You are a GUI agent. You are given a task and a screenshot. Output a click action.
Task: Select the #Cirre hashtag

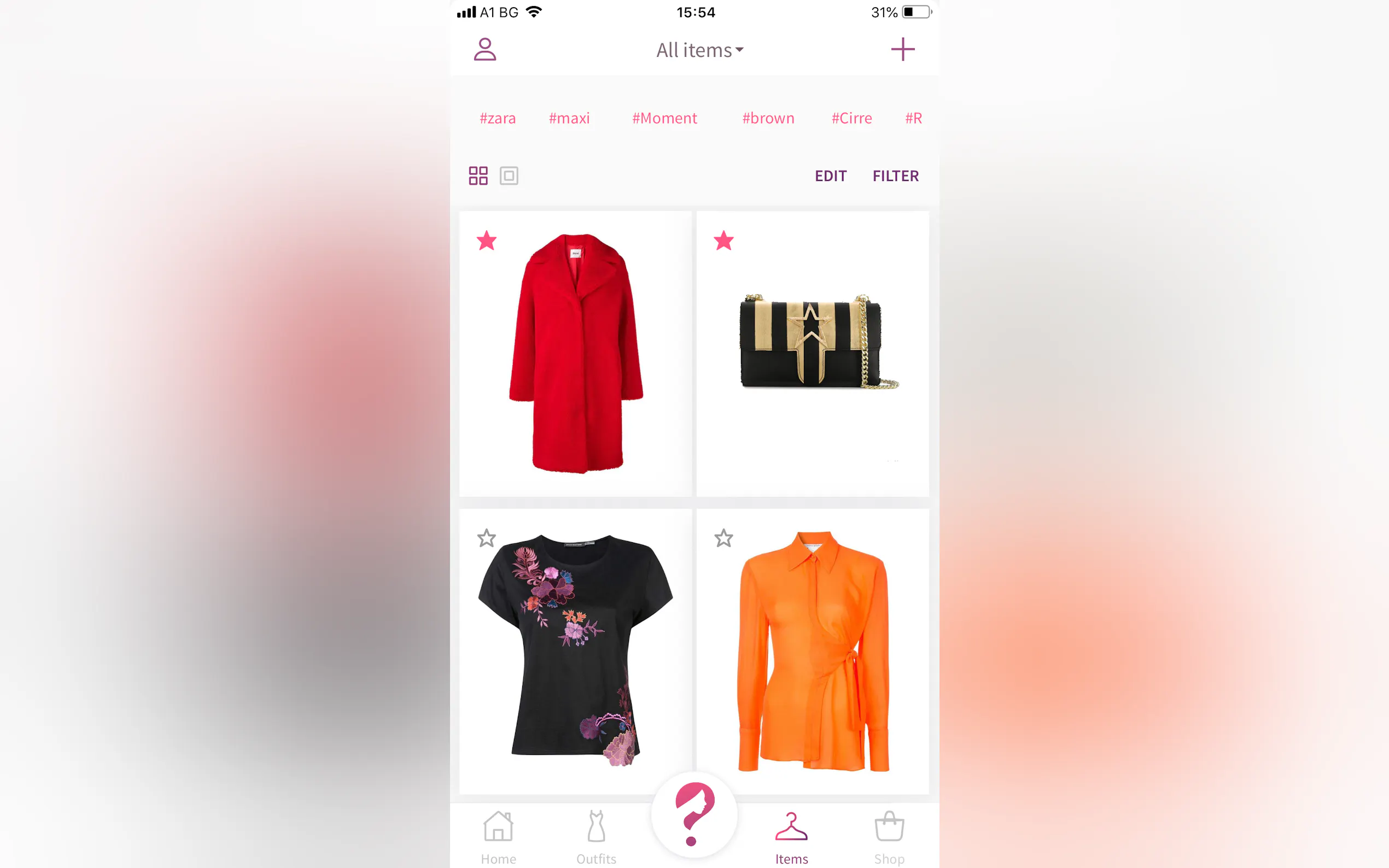pyautogui.click(x=851, y=118)
